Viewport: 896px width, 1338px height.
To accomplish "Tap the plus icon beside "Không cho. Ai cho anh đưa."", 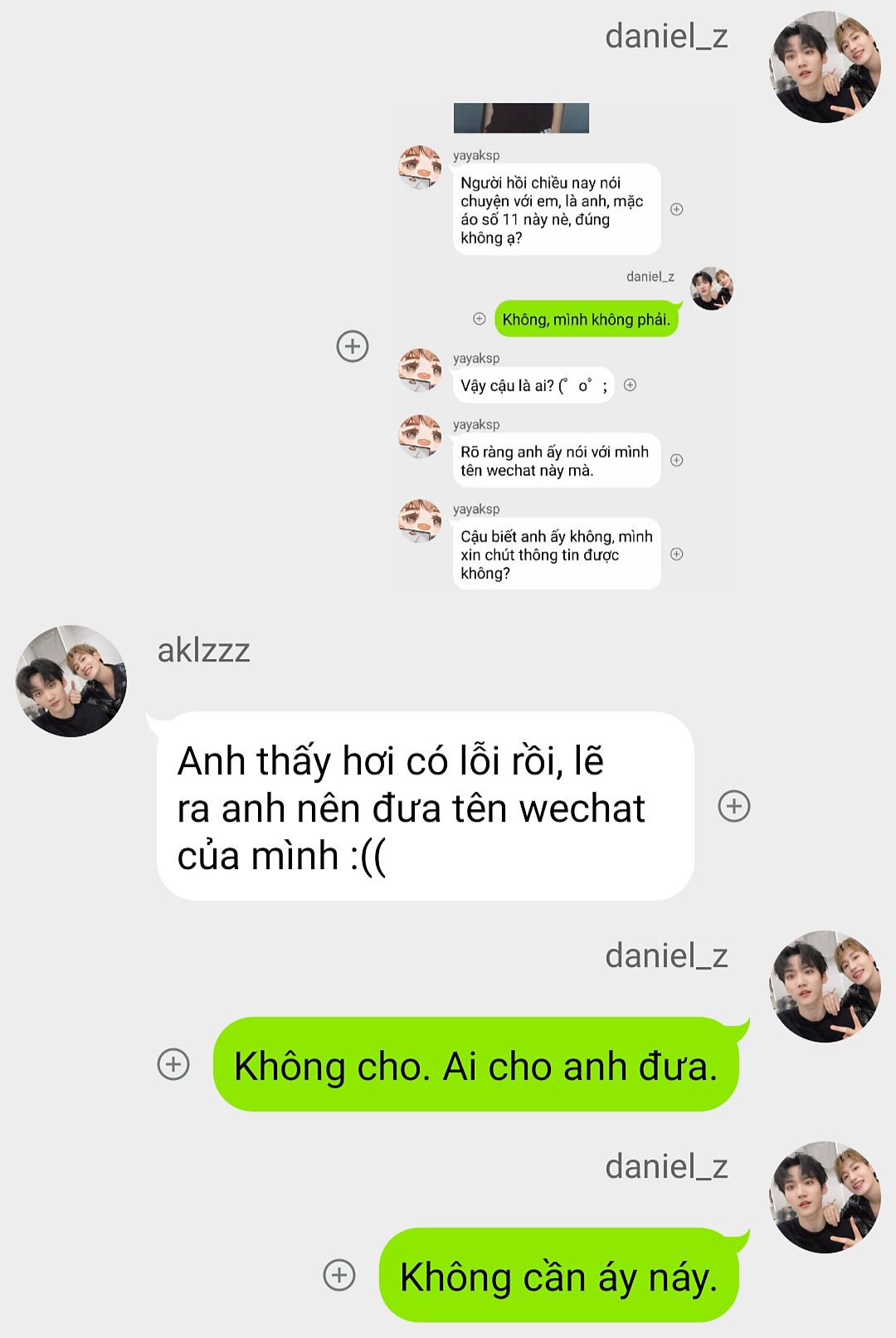I will point(173,1064).
